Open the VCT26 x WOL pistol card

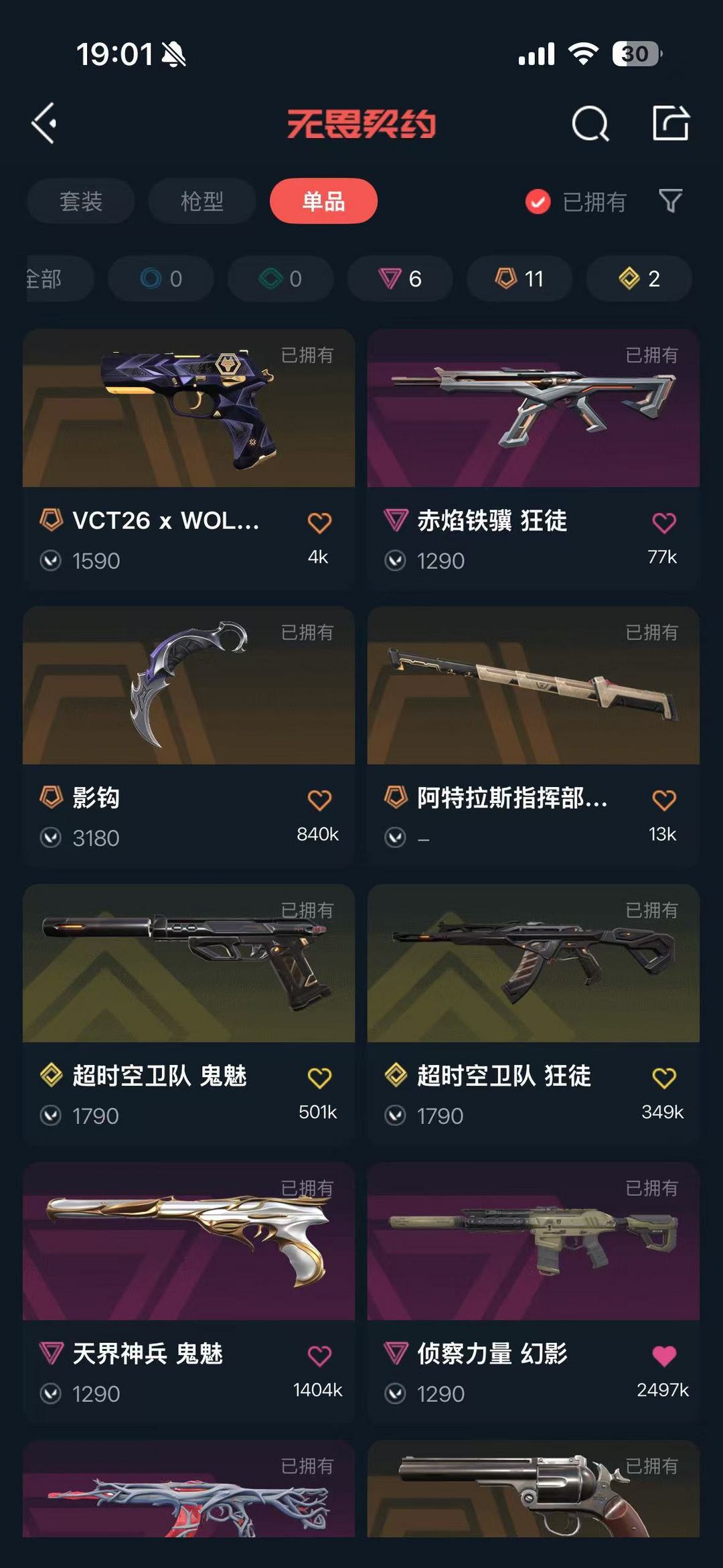tap(189, 459)
